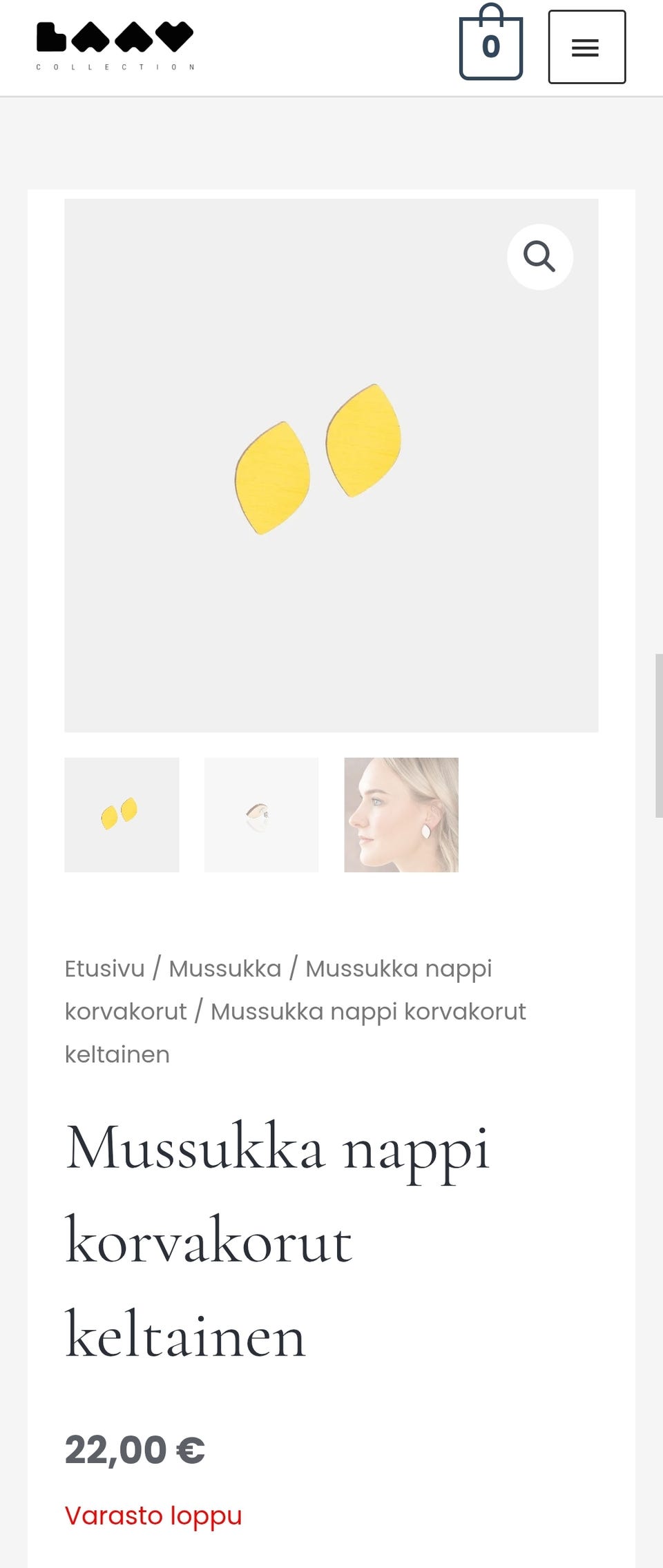
Task: Click the red Varasto loppu notice
Action: point(153,1515)
